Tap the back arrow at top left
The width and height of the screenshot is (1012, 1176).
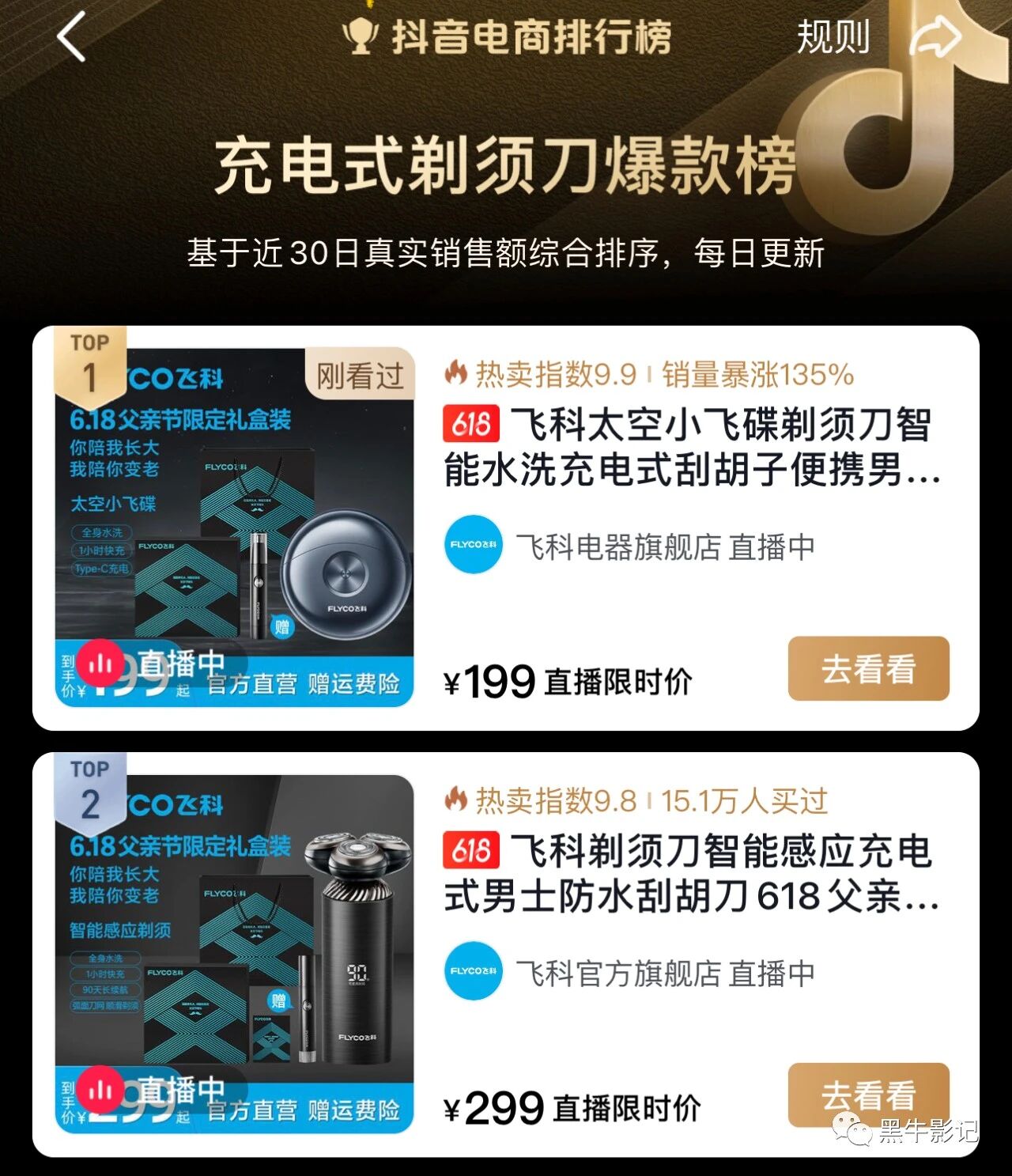(71, 37)
